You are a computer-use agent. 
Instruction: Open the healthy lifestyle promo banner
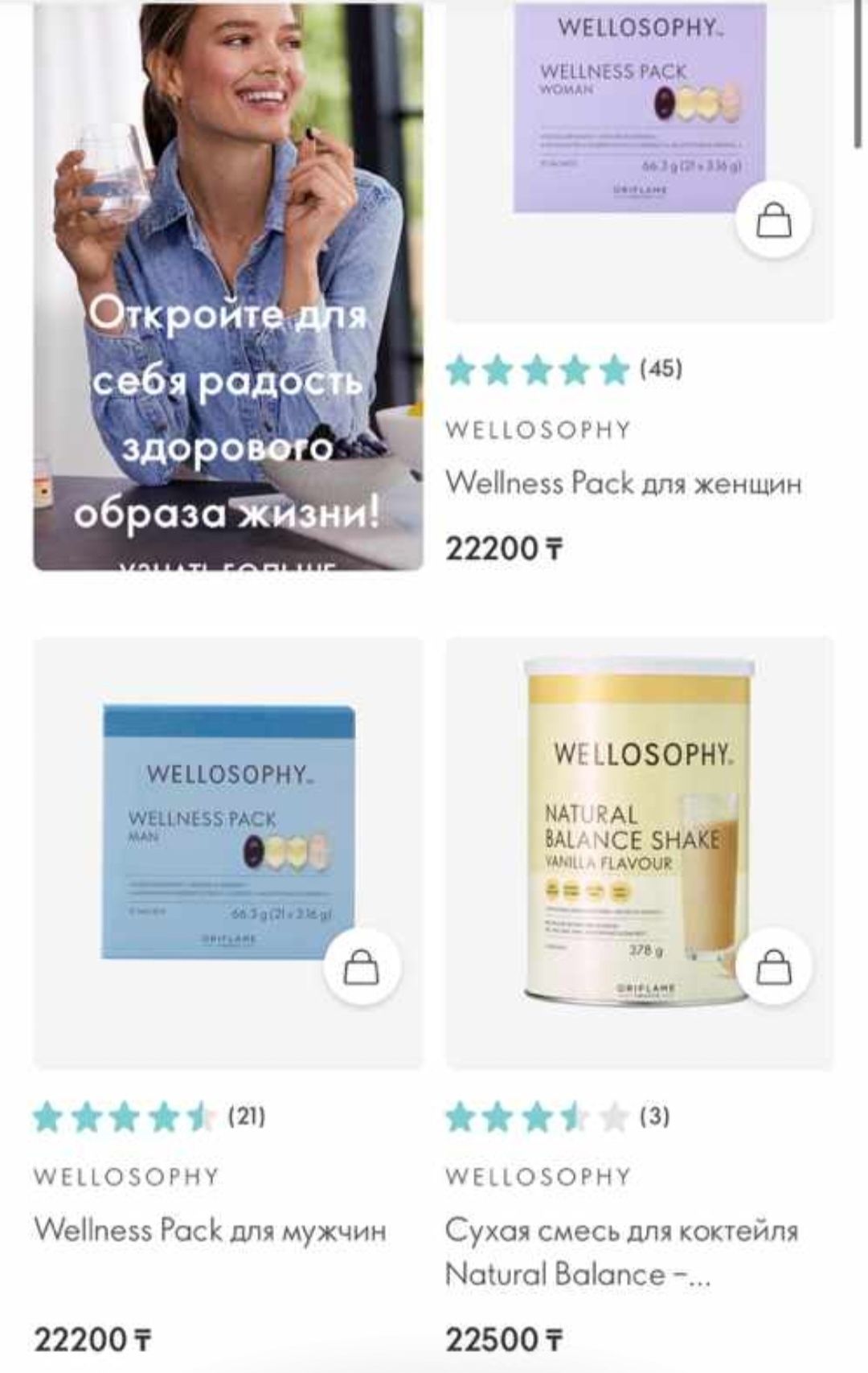227,322
